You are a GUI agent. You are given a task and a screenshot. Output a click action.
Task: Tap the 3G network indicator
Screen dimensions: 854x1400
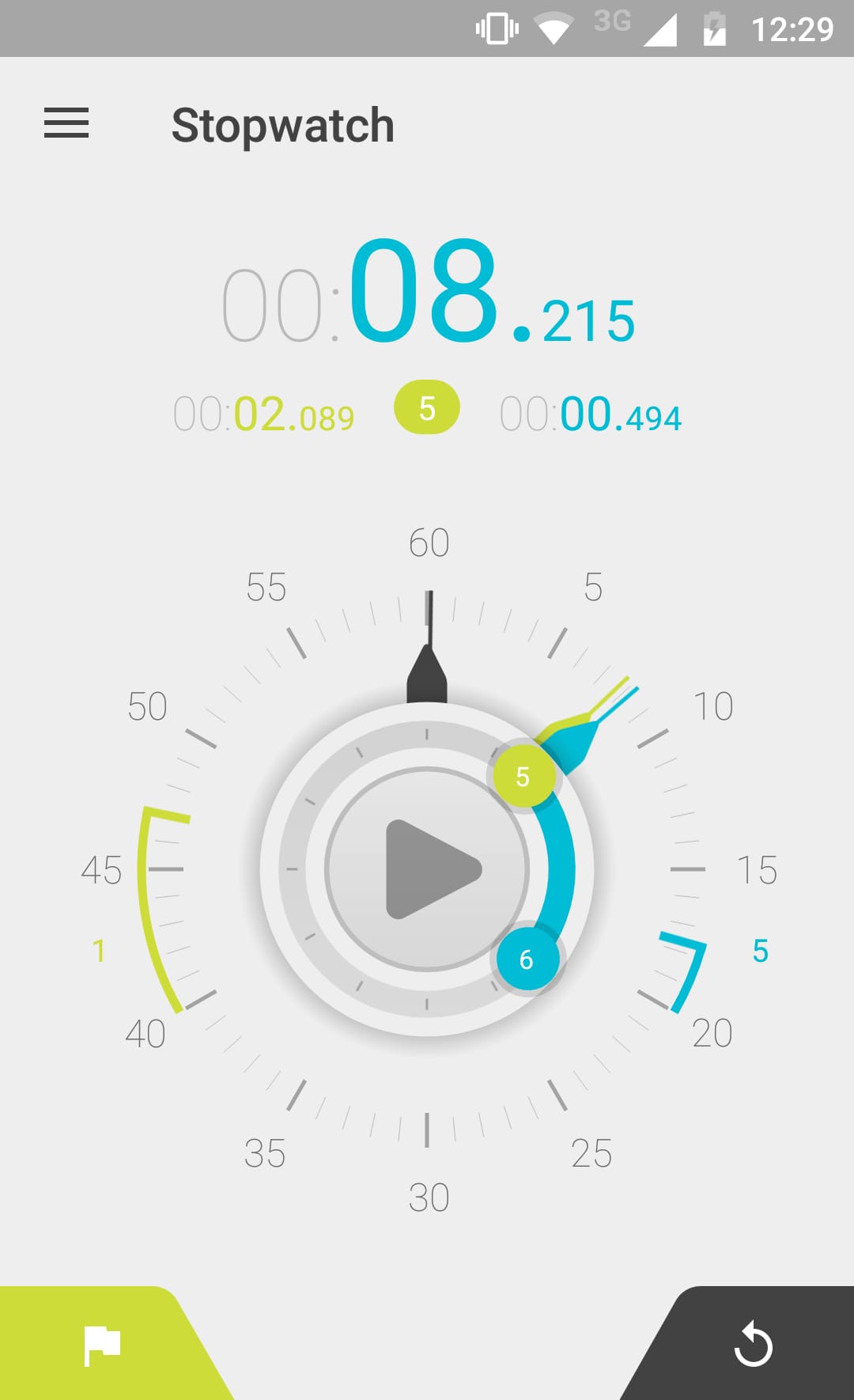click(x=613, y=22)
